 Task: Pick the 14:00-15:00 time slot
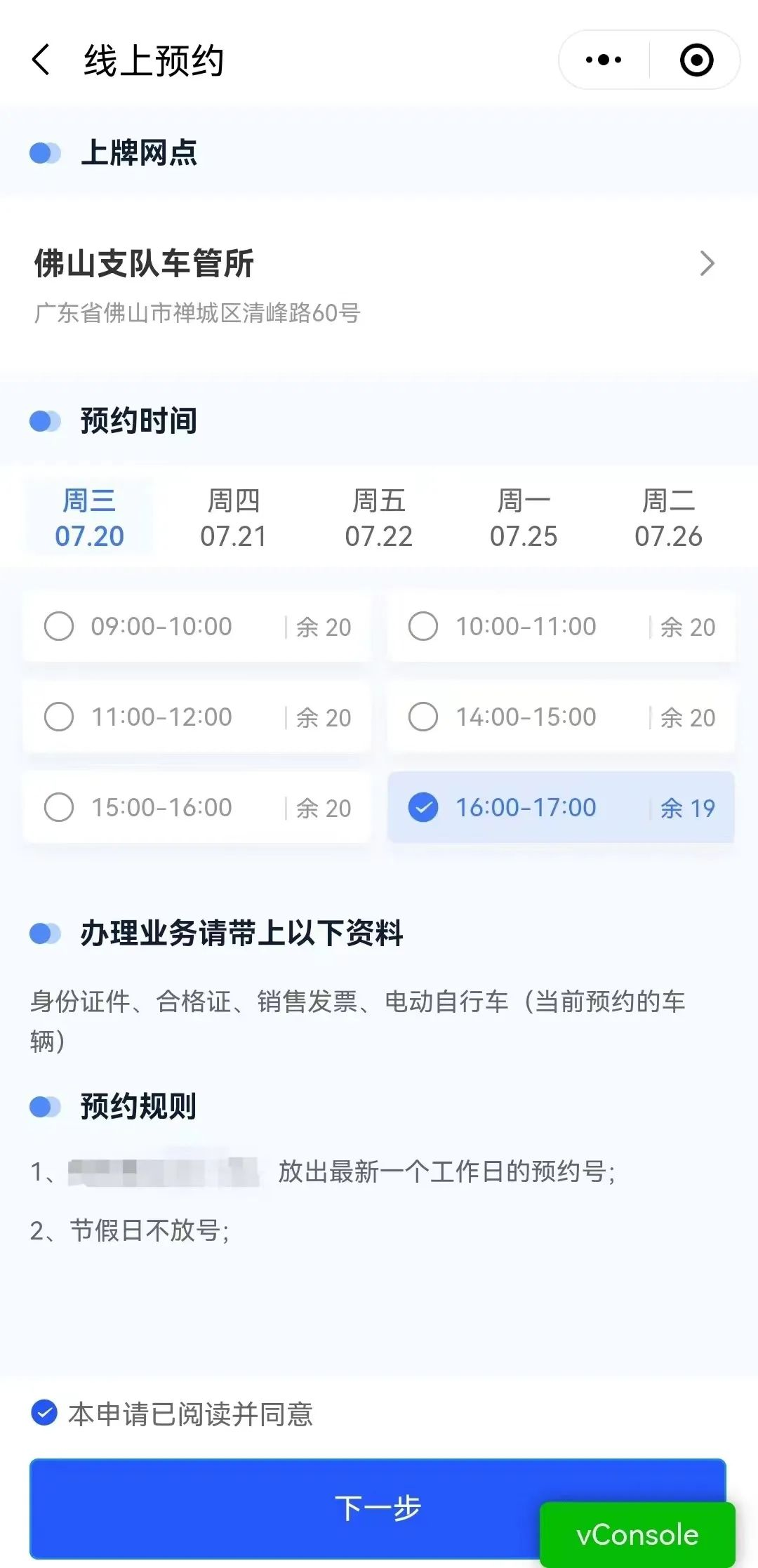[561, 717]
